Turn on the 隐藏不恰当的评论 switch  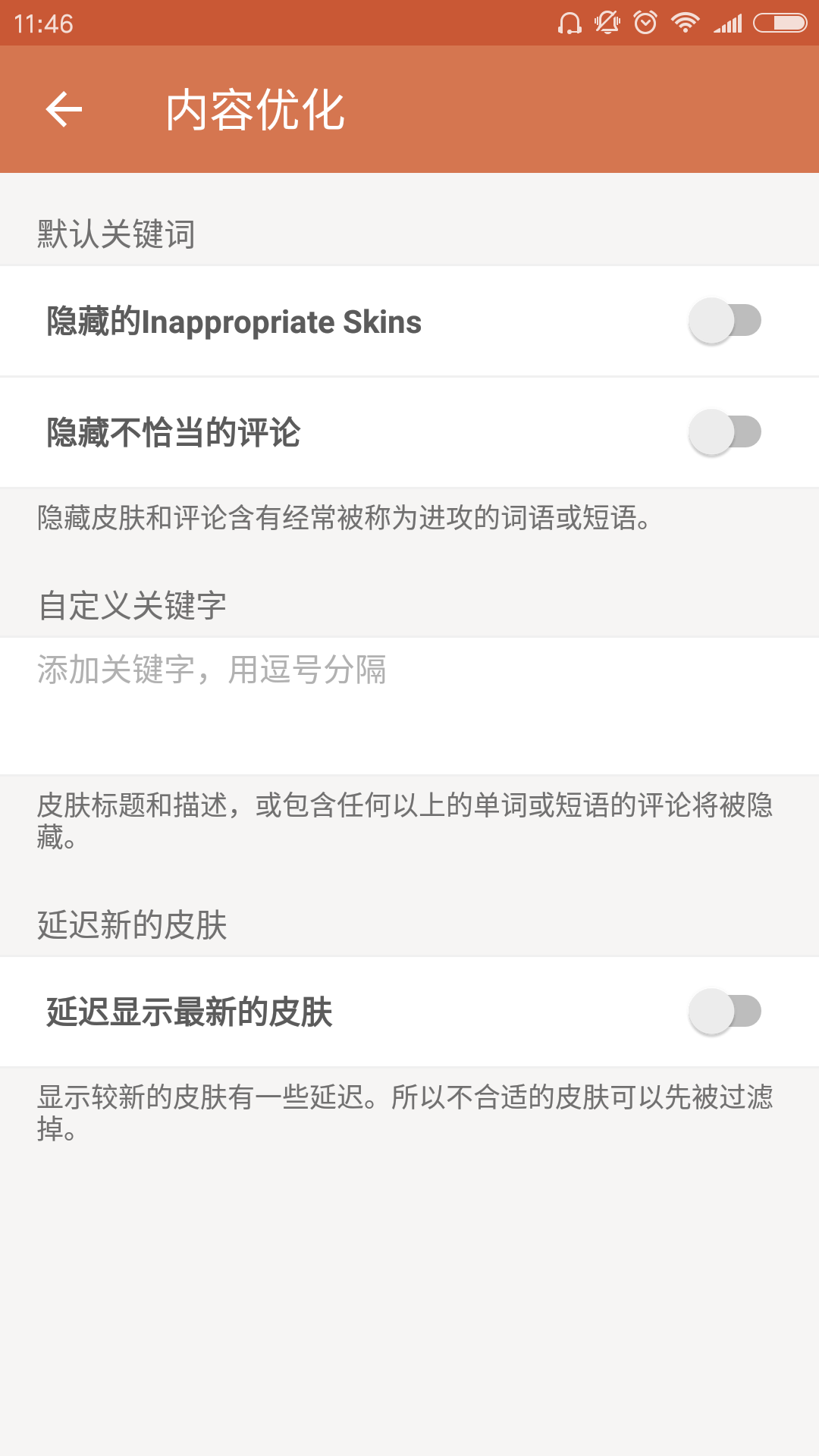click(724, 432)
